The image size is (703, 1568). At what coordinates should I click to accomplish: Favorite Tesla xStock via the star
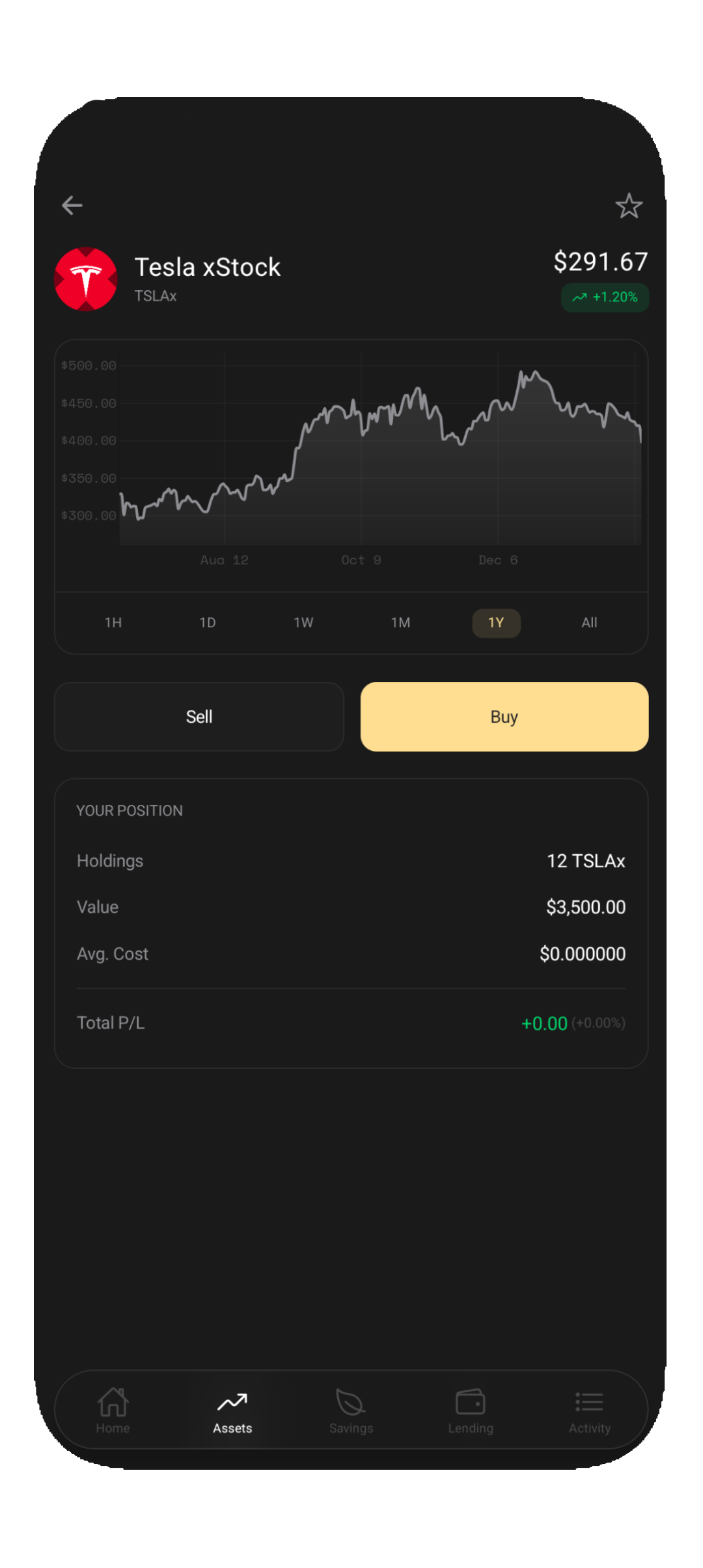(629, 206)
